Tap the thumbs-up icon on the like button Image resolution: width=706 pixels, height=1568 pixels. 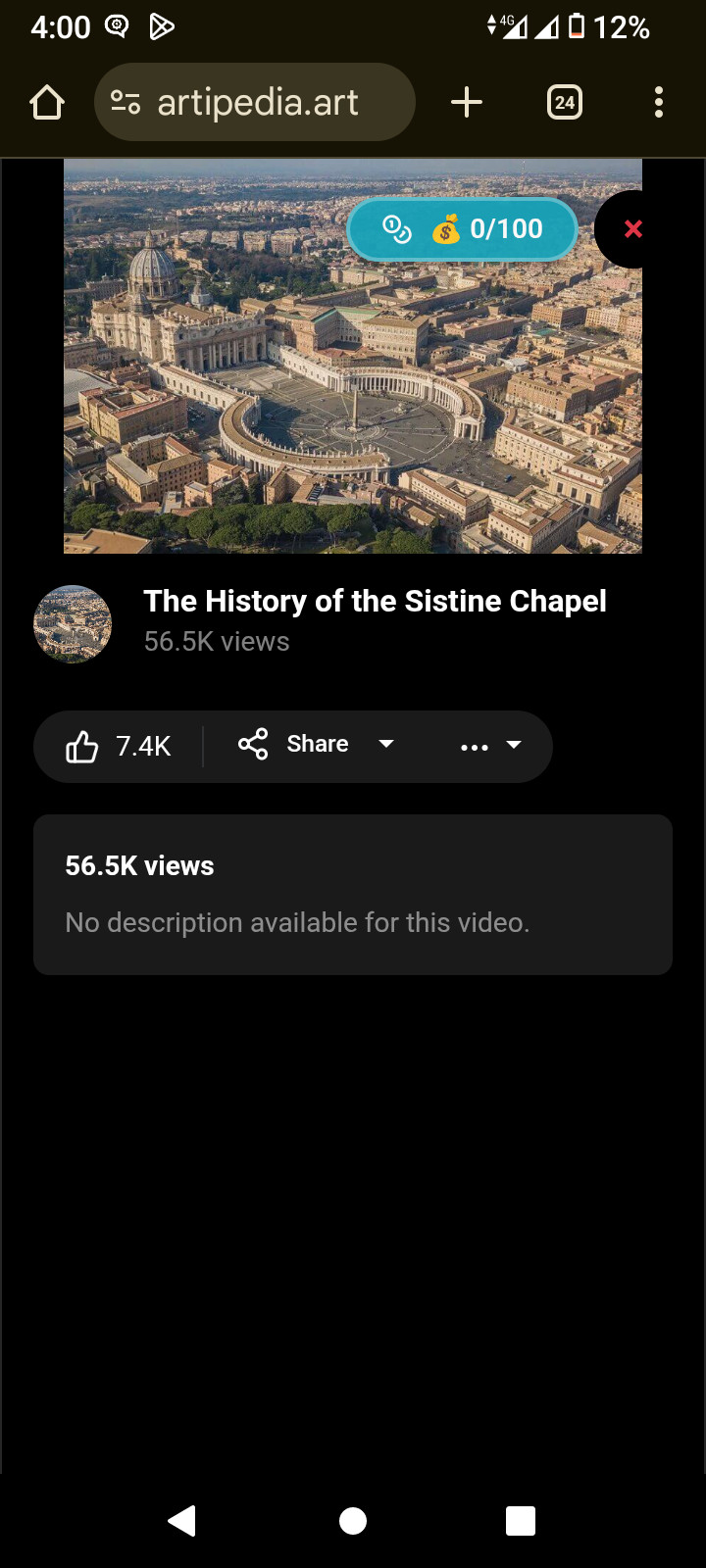pos(83,746)
